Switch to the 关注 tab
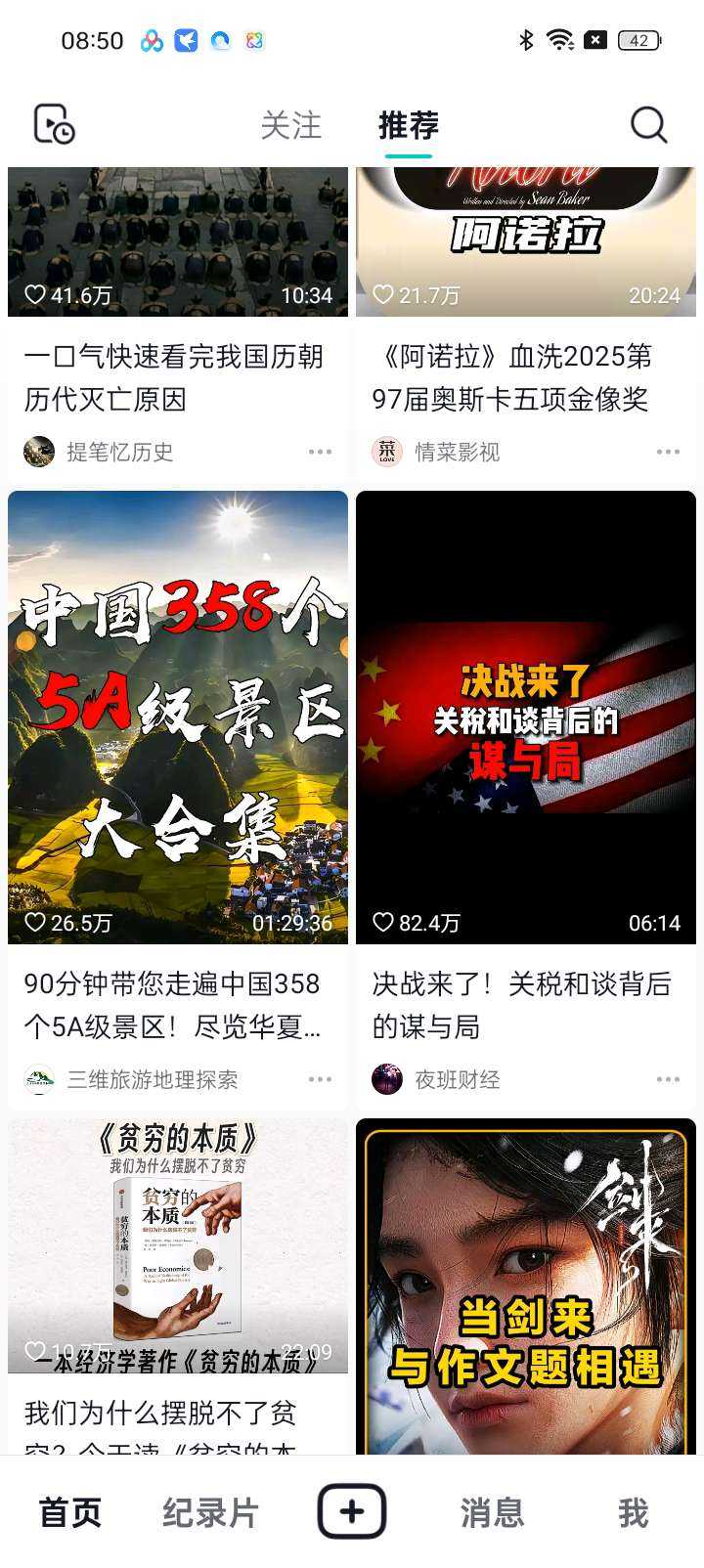 pos(290,125)
